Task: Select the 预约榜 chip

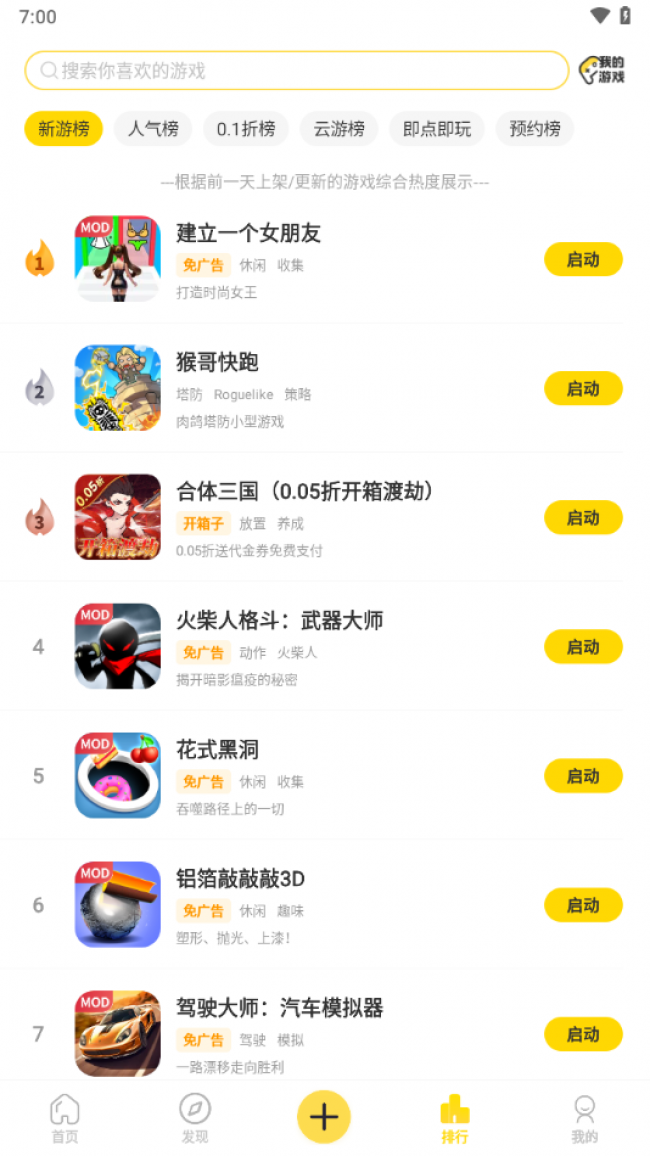Action: point(535,129)
